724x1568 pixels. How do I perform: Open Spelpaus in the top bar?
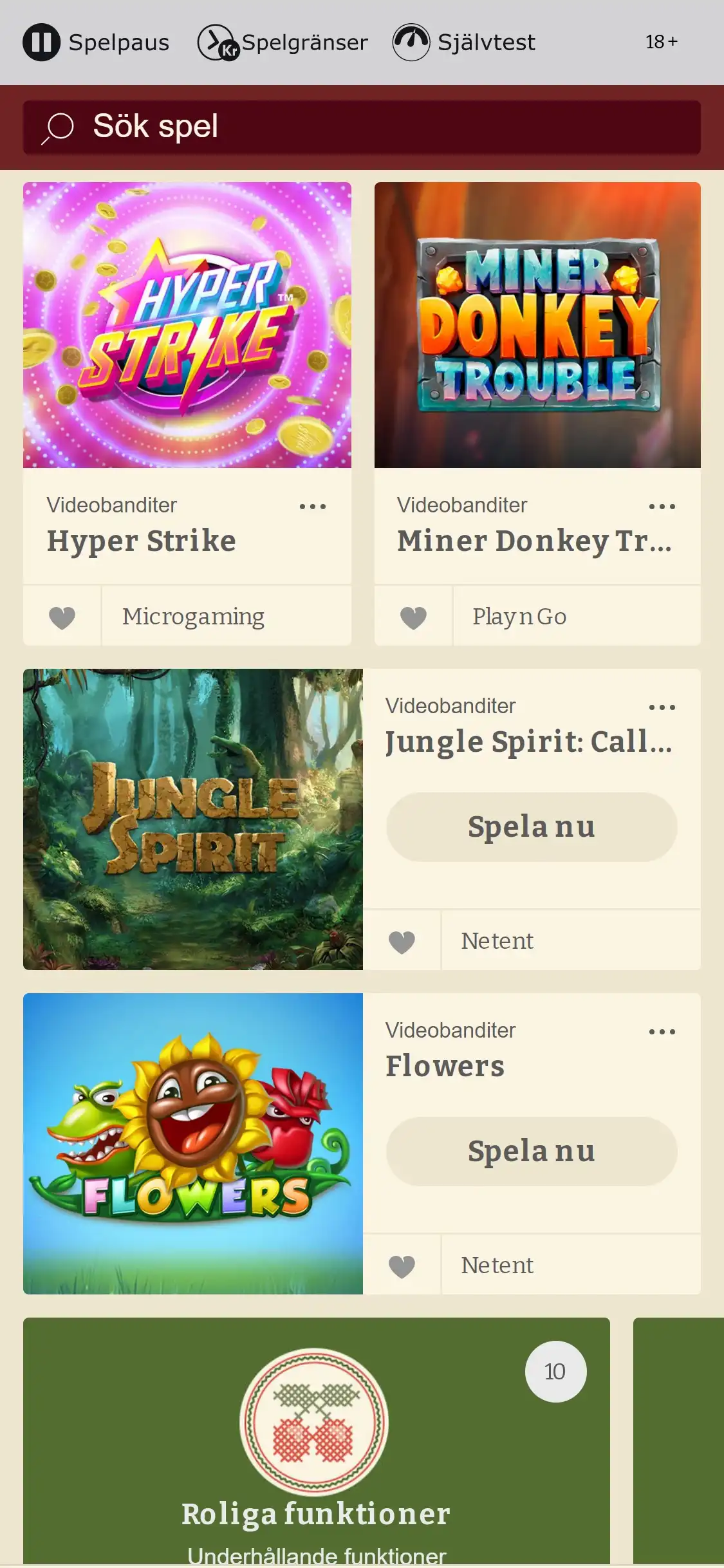point(97,42)
